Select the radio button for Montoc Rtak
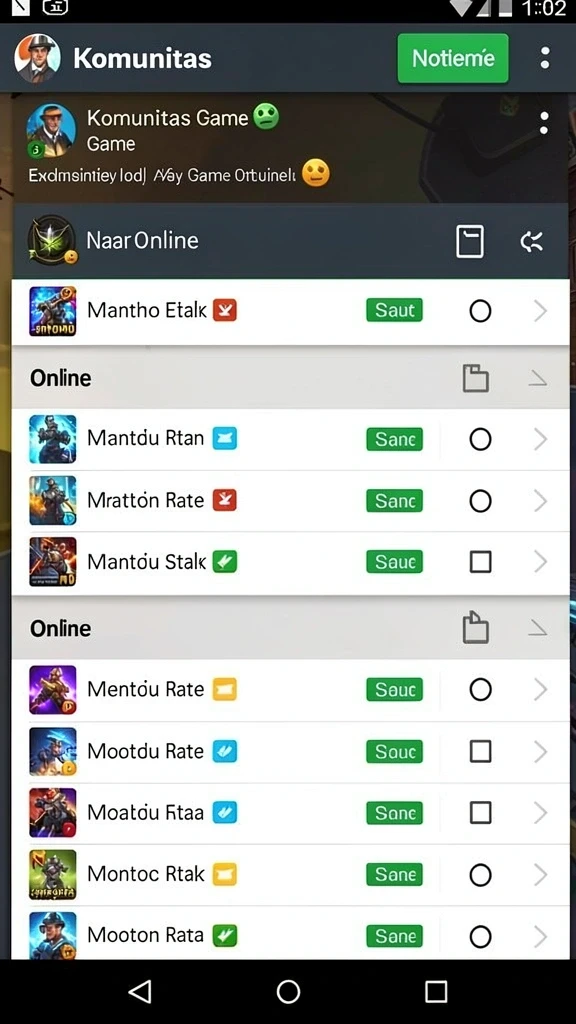The height and width of the screenshot is (1024, 576). coord(480,874)
